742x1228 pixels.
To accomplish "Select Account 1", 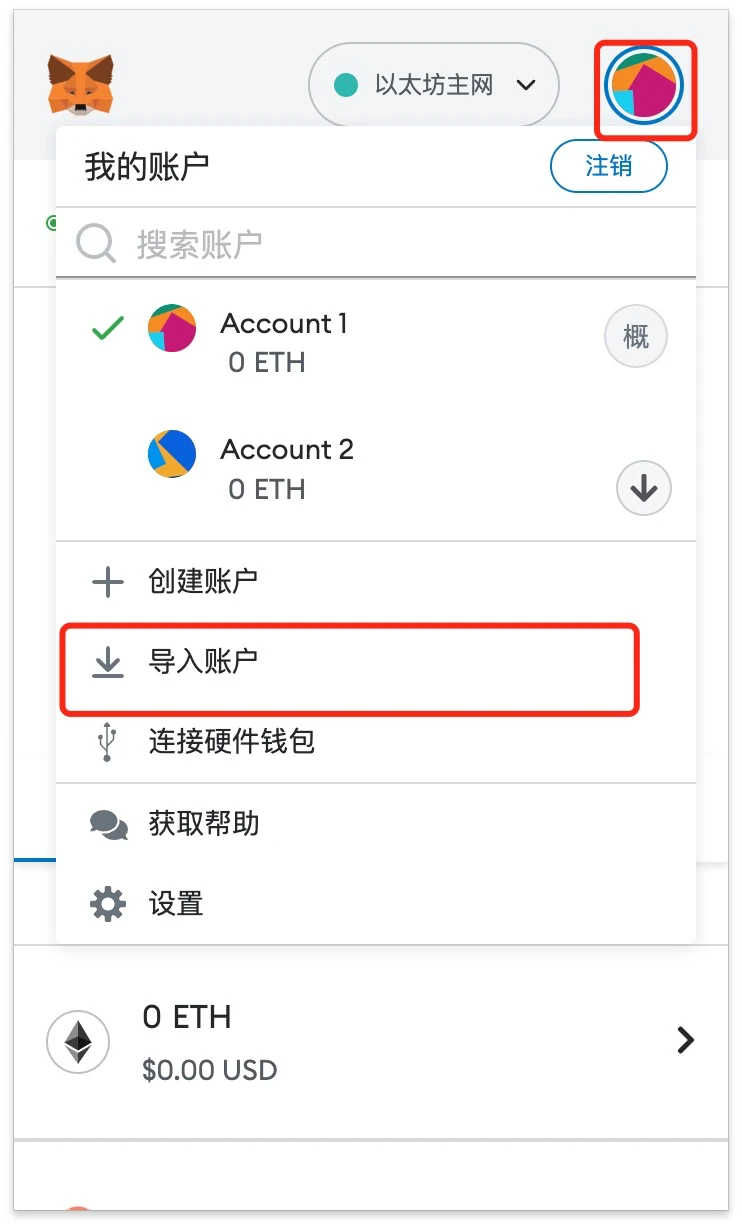I will pos(285,342).
